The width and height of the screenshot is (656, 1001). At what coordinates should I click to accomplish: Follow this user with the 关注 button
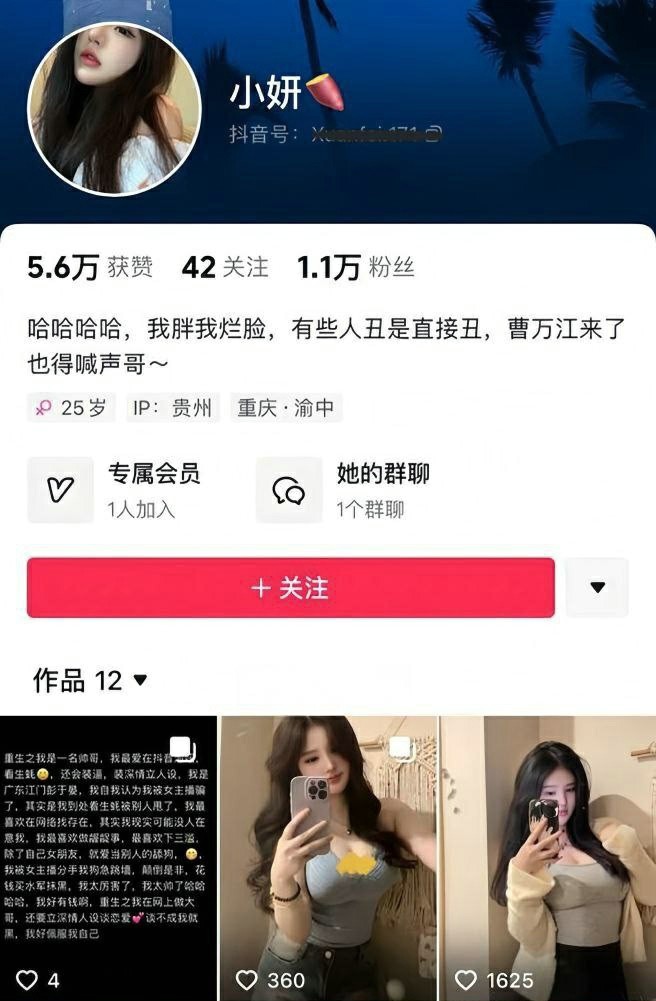(x=290, y=588)
